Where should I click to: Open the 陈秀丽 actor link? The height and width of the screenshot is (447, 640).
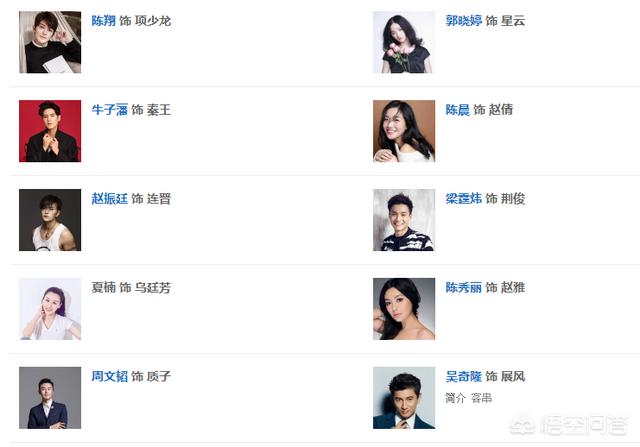(x=464, y=287)
